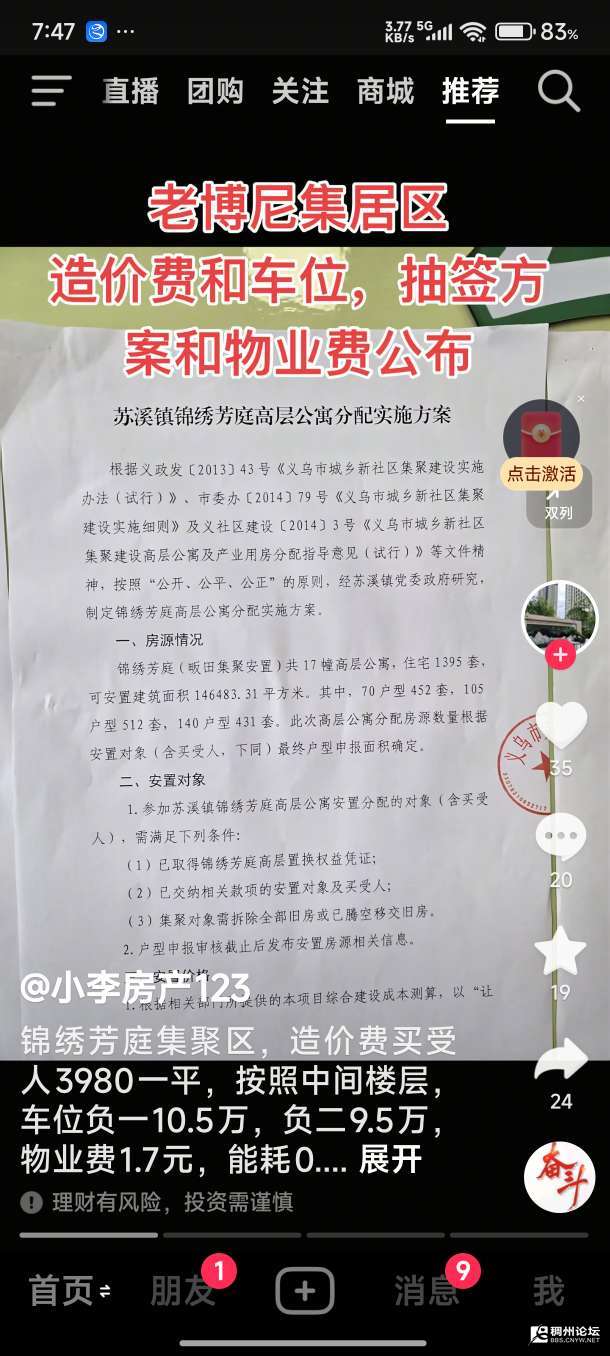Follow the creator via plus badge
The width and height of the screenshot is (610, 1356).
pos(561,656)
